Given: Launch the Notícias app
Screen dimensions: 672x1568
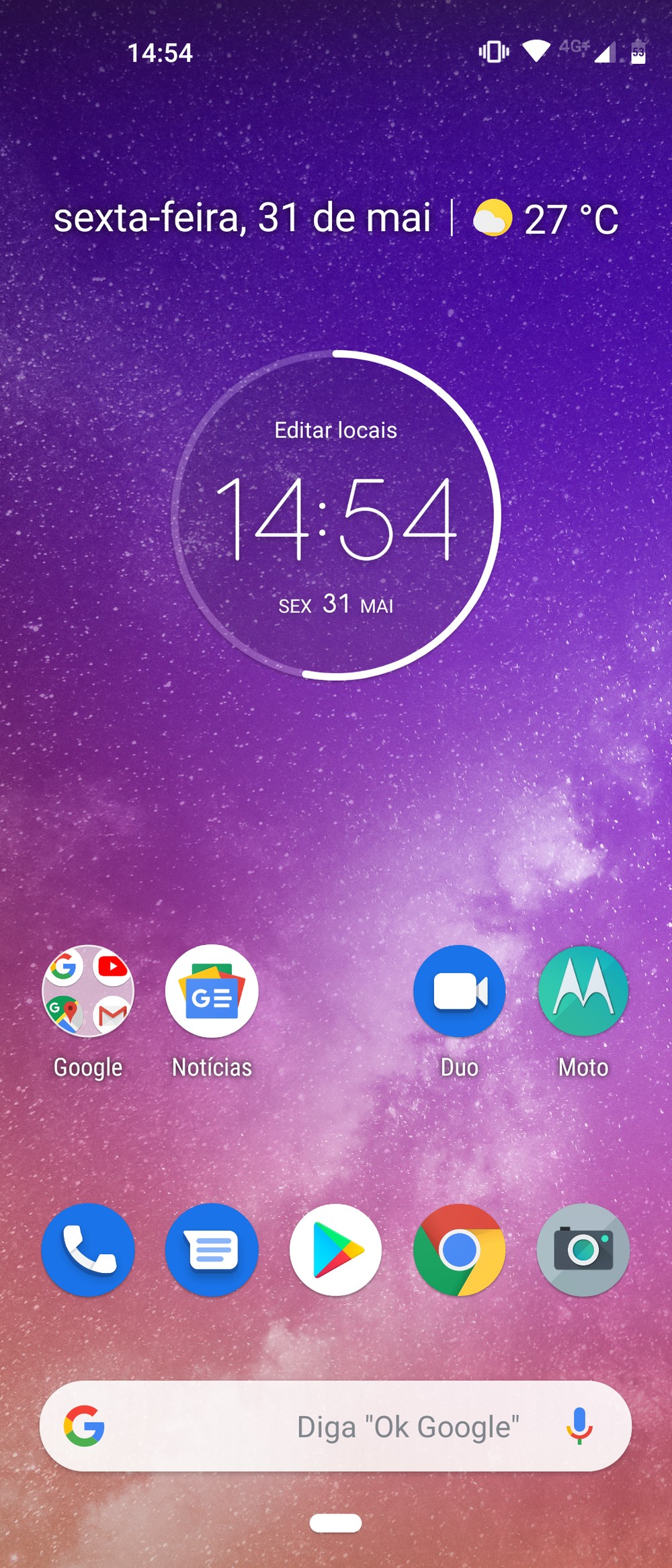Looking at the screenshot, I should 212,991.
